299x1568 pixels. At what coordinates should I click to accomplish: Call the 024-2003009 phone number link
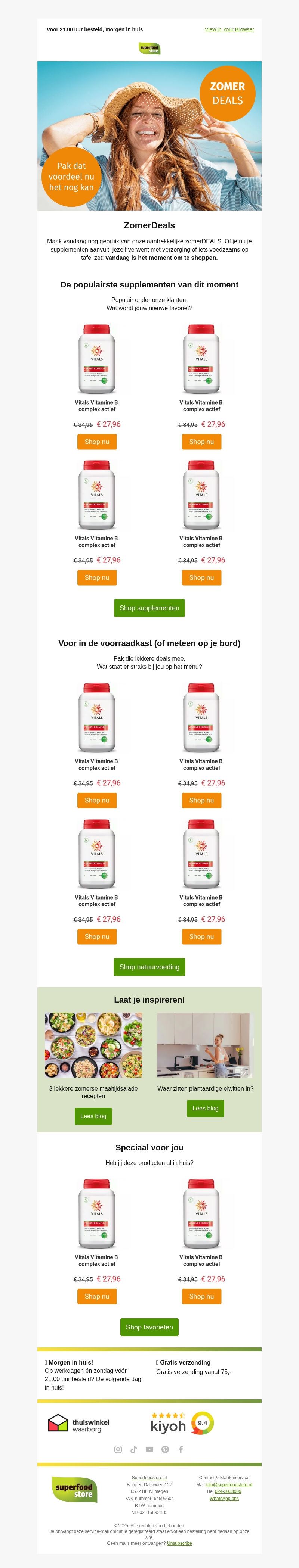(x=228, y=1491)
